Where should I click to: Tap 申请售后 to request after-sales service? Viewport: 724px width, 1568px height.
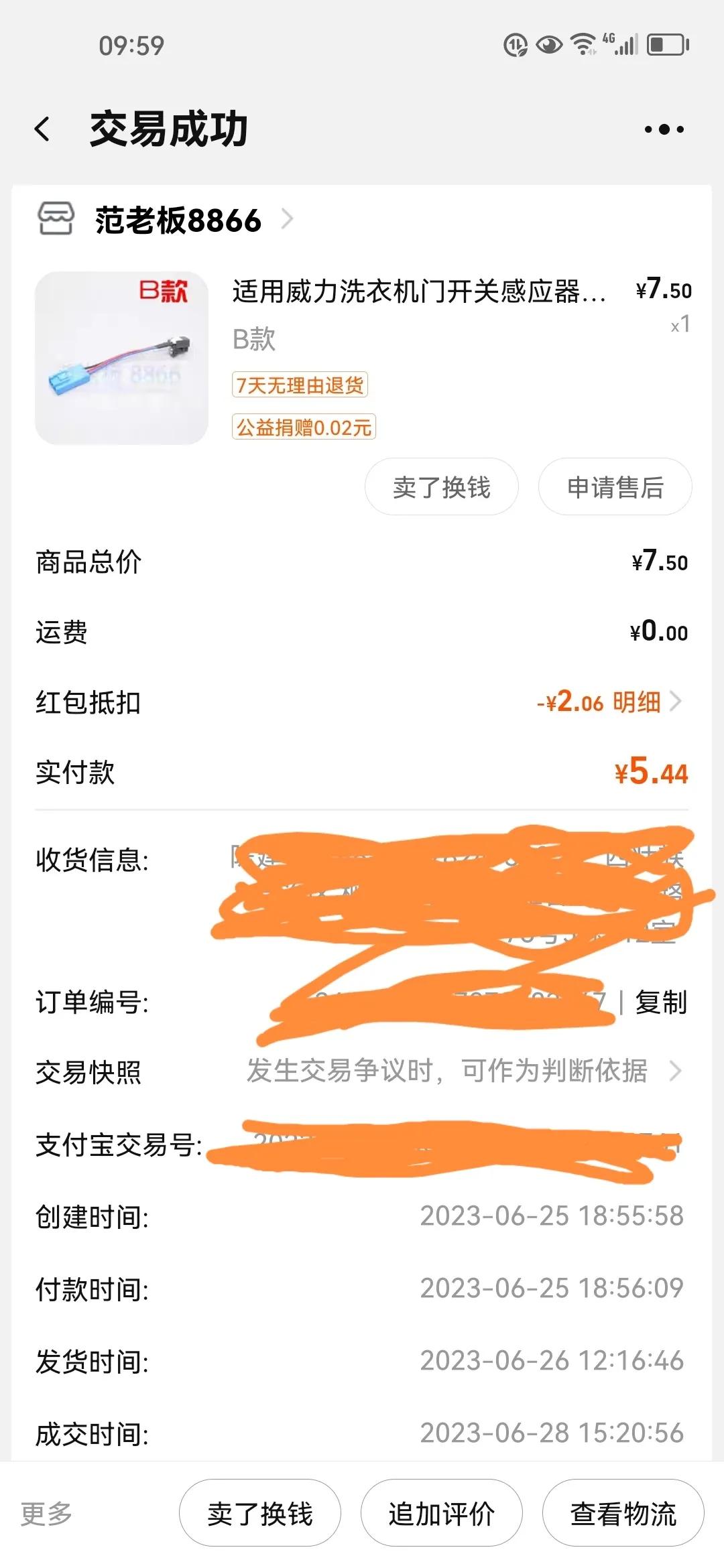pos(613,488)
